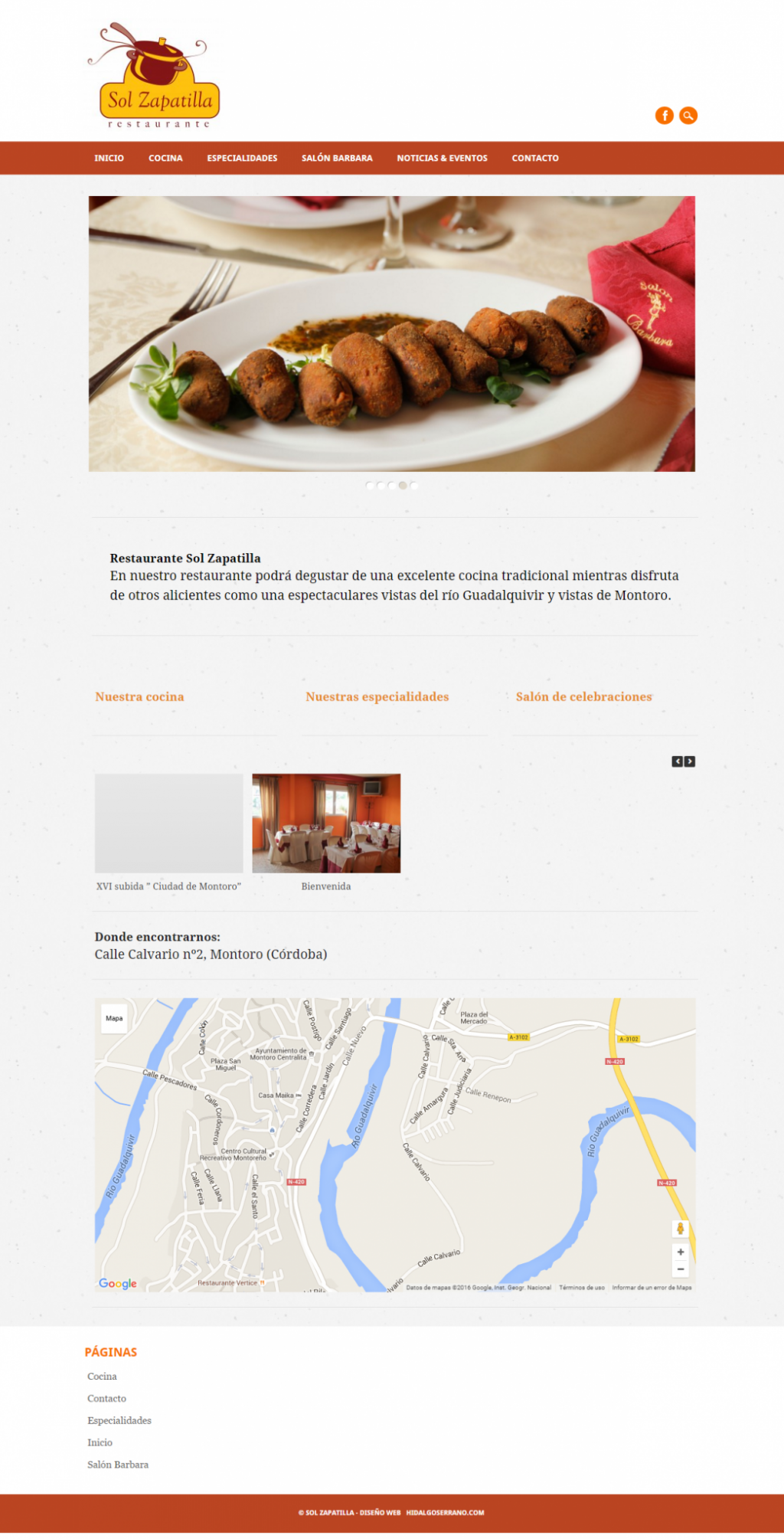
Task: Open the Nuestra cocina link
Action: coord(139,697)
